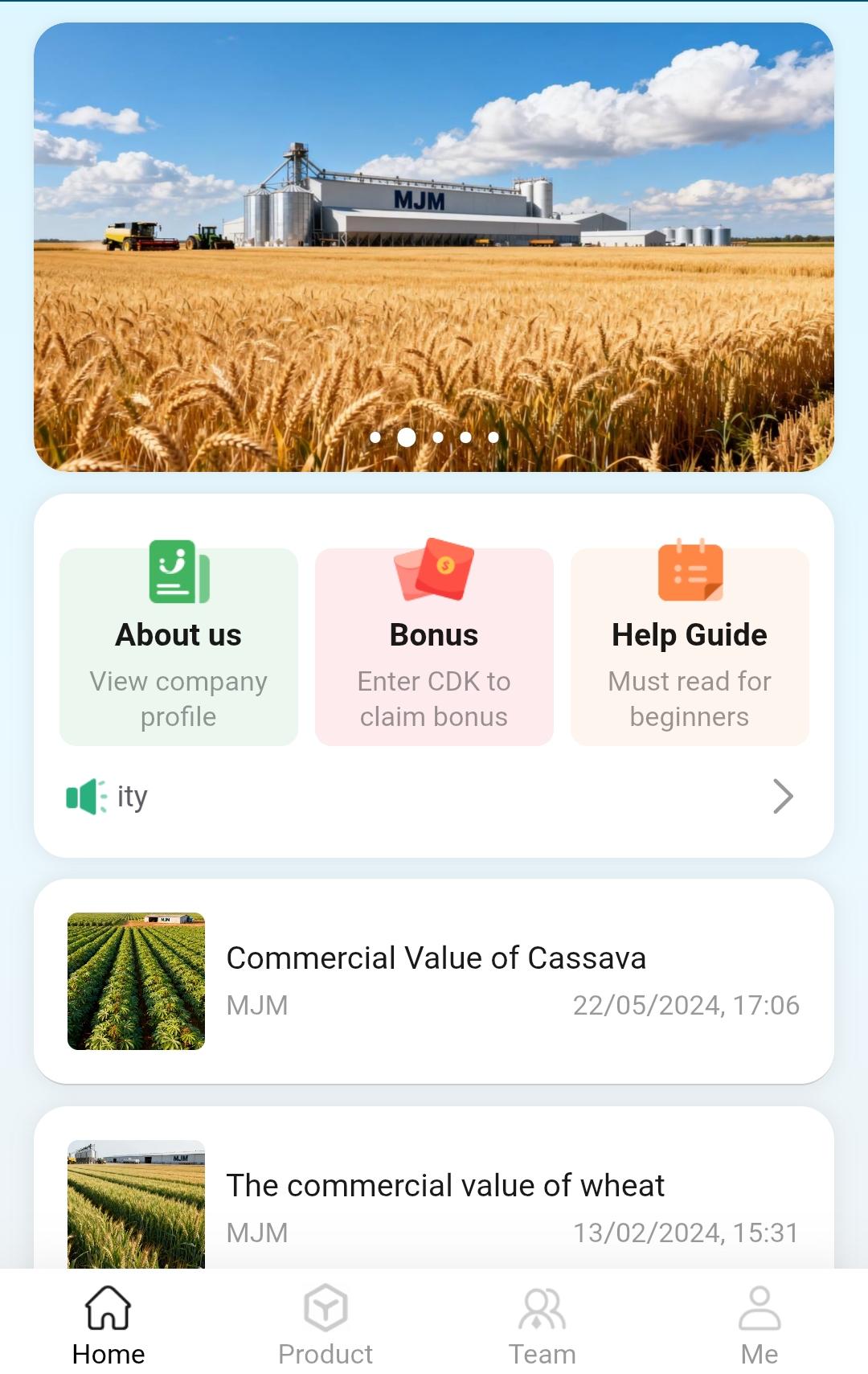Viewport: 868px width, 1374px height.
Task: Switch to the Product tab
Action: click(325, 1327)
